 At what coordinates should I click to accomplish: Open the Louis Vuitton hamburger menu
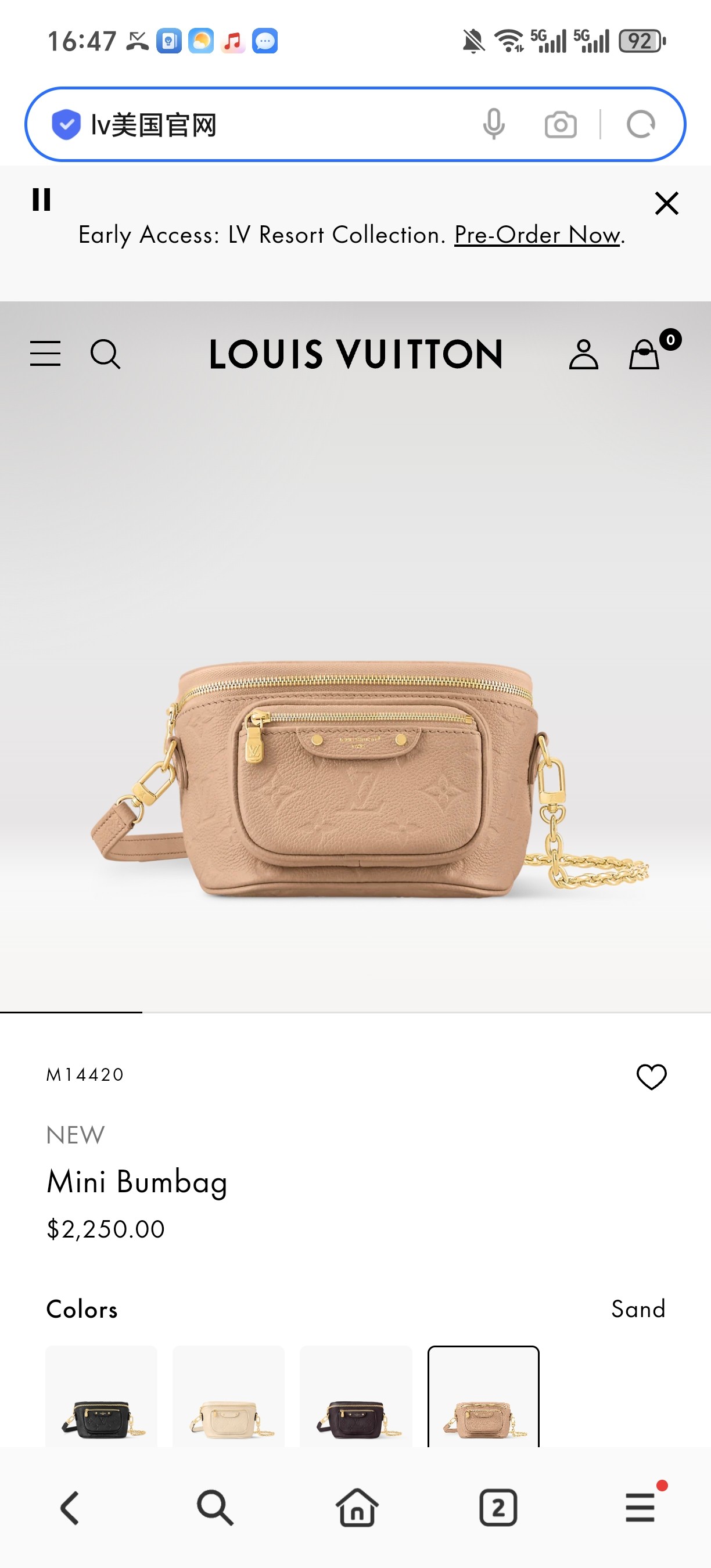(46, 354)
